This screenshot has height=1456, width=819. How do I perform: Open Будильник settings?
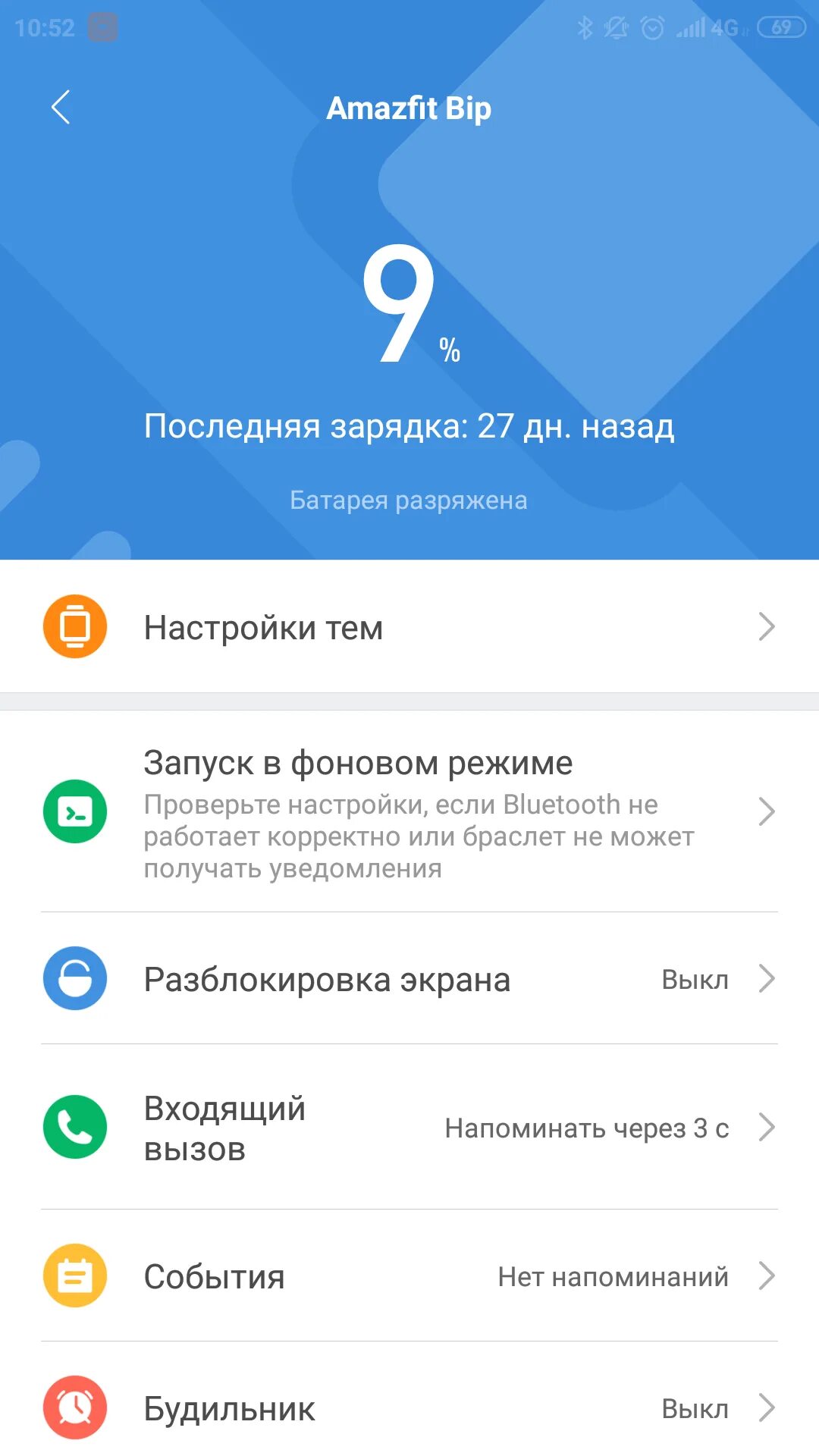pos(409,1408)
